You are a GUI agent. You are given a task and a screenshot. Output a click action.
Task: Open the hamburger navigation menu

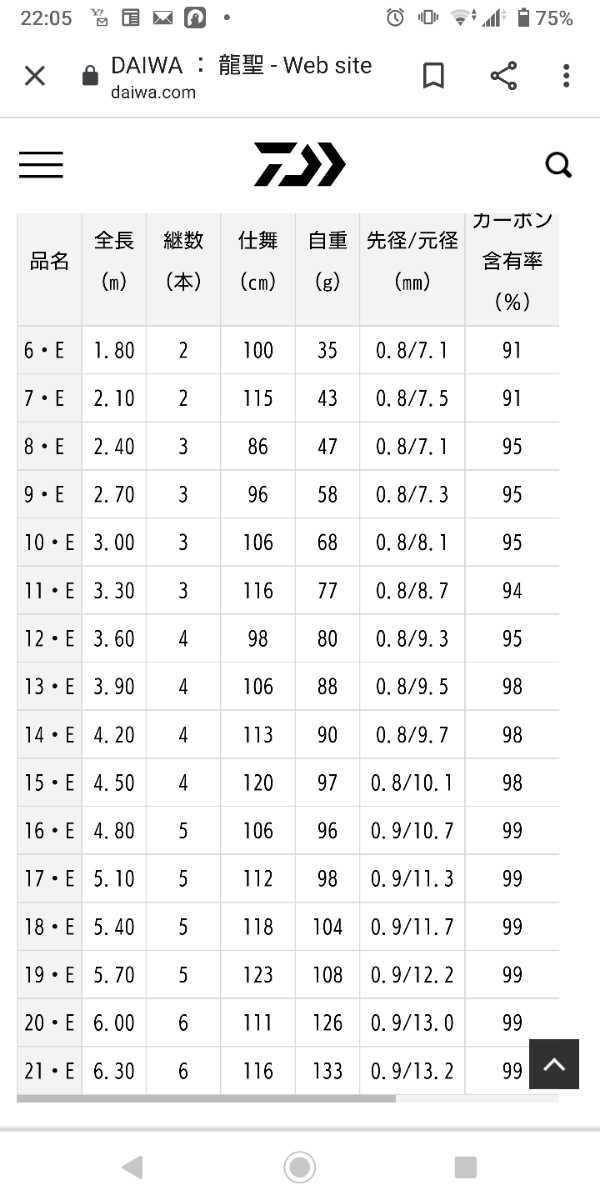tap(41, 165)
